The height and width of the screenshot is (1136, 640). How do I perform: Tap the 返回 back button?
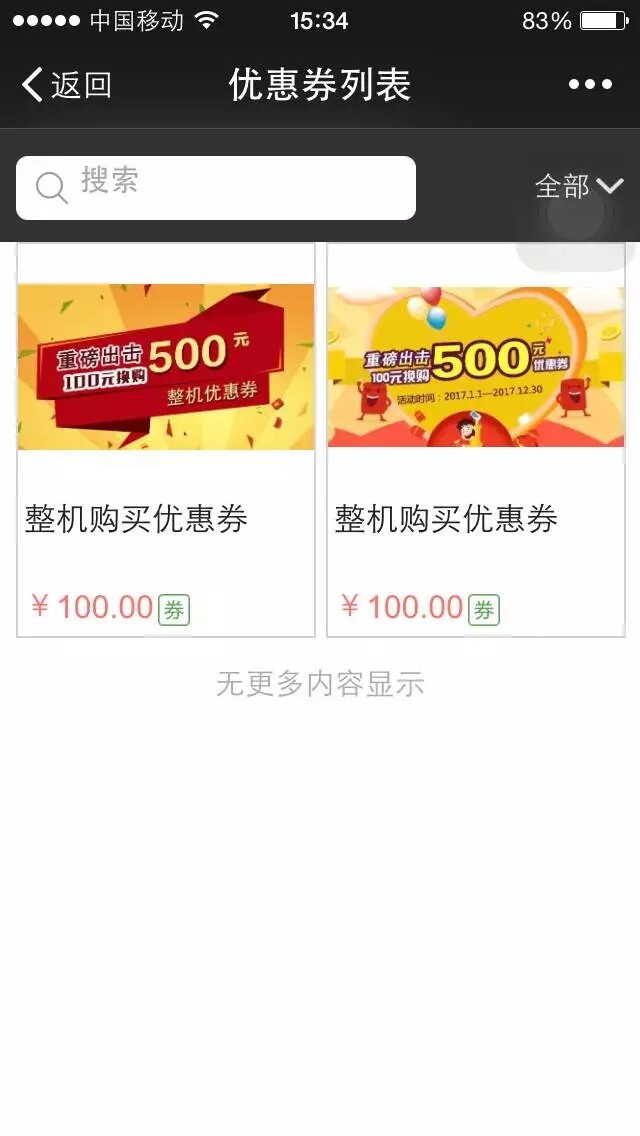(x=66, y=85)
